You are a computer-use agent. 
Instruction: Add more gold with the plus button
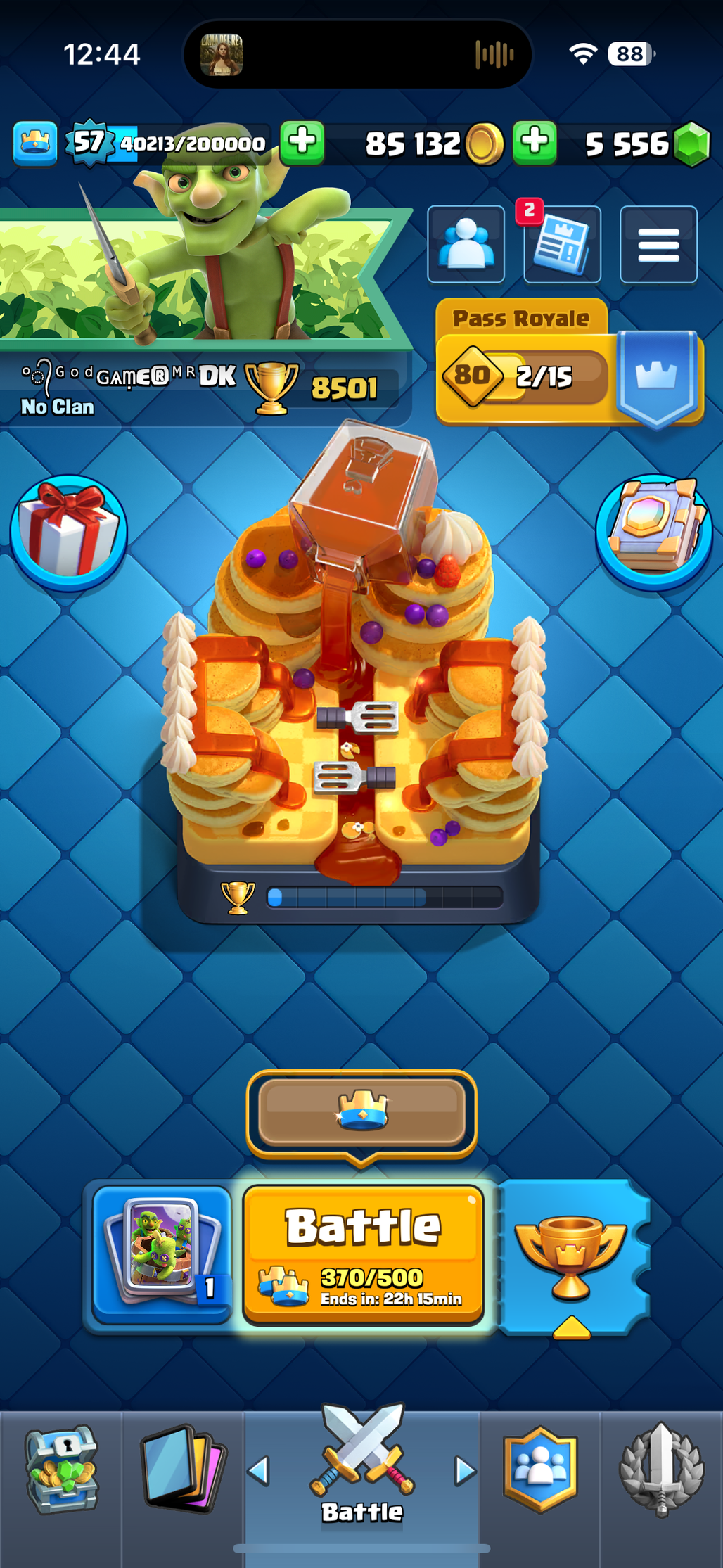tap(535, 142)
